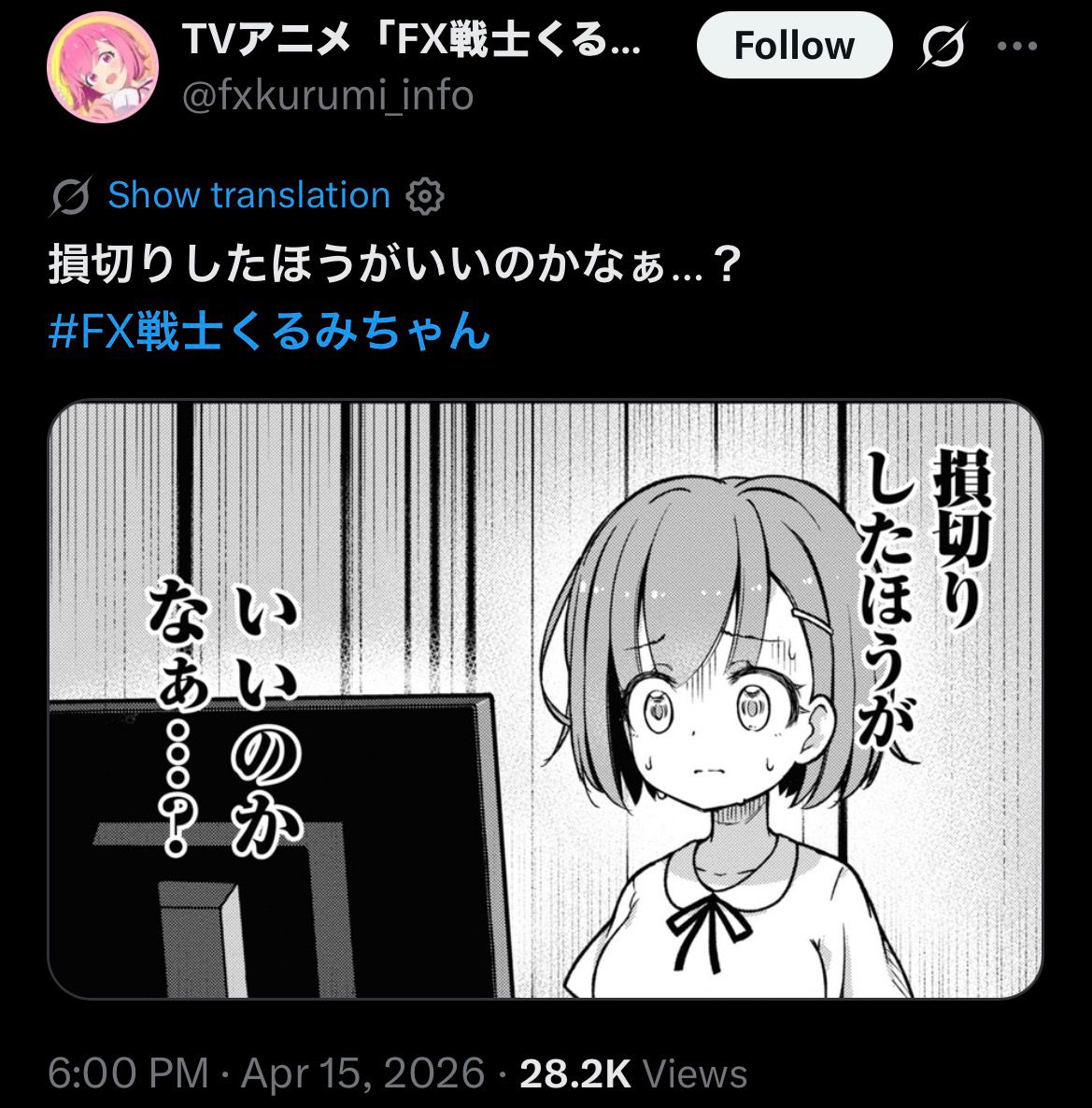Open the fxkurumi_info profile picture
The image size is (1092, 1108).
coord(103,68)
